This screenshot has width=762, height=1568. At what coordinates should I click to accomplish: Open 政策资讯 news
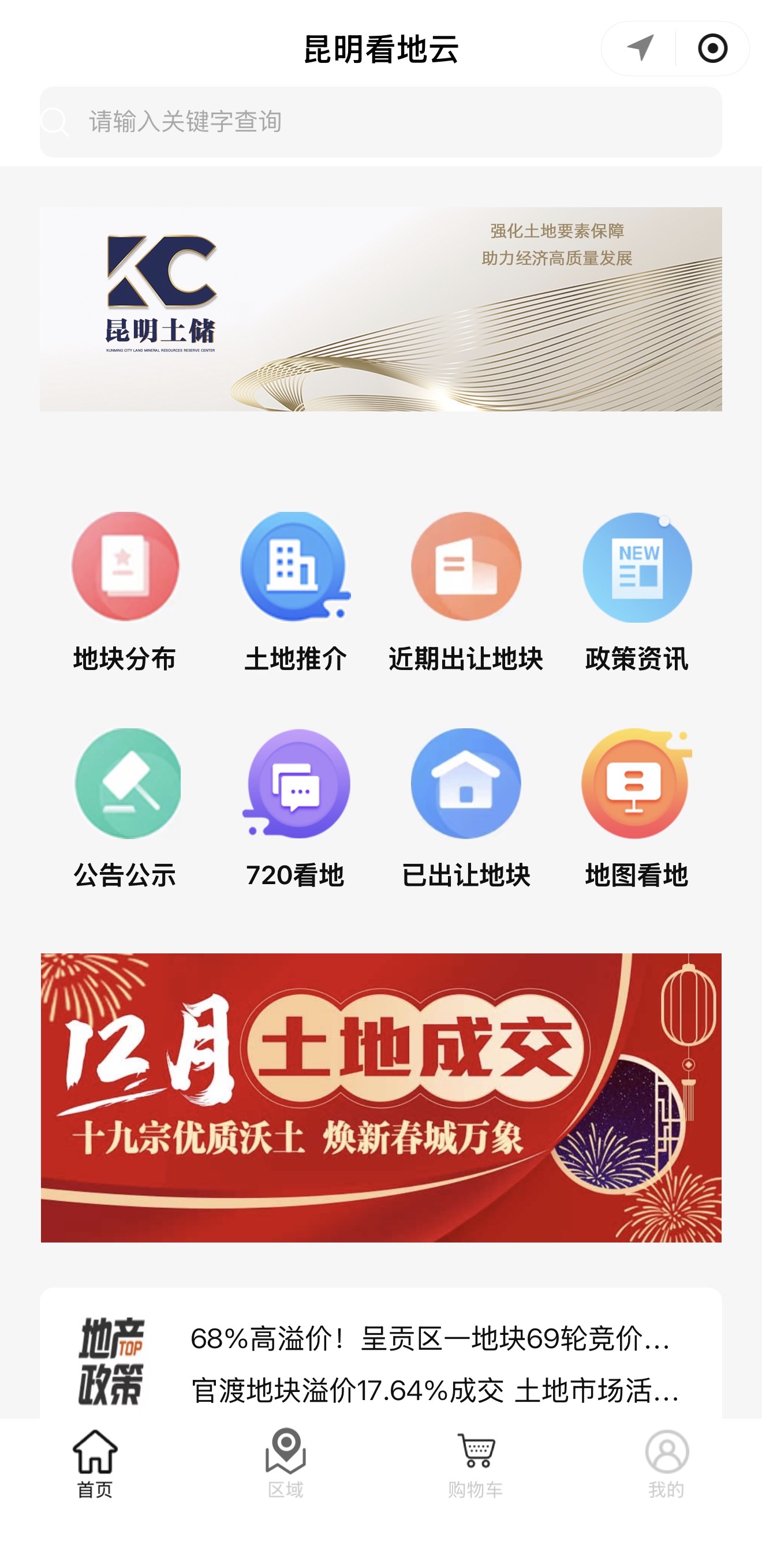point(637,592)
